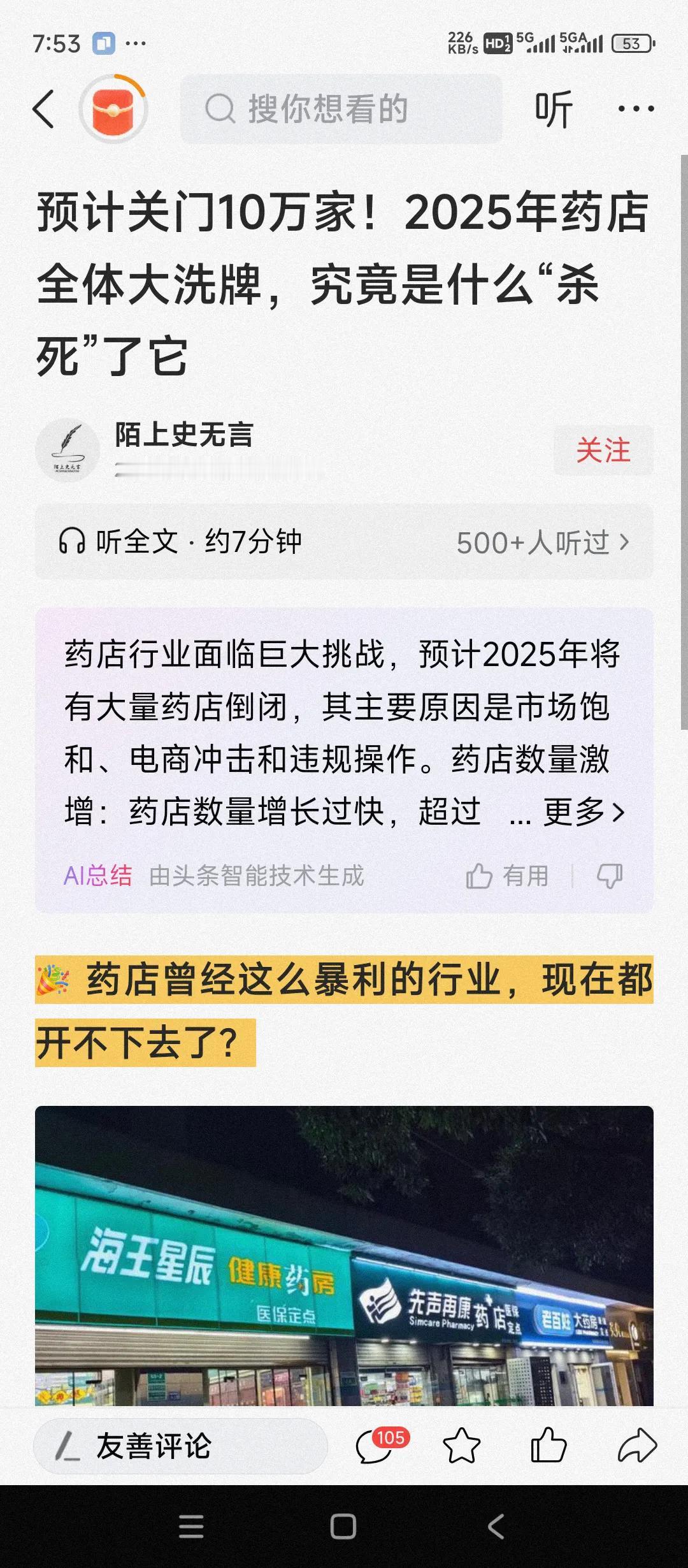The image size is (688, 1568).
Task: Go back using the top-left arrow
Action: (x=43, y=109)
